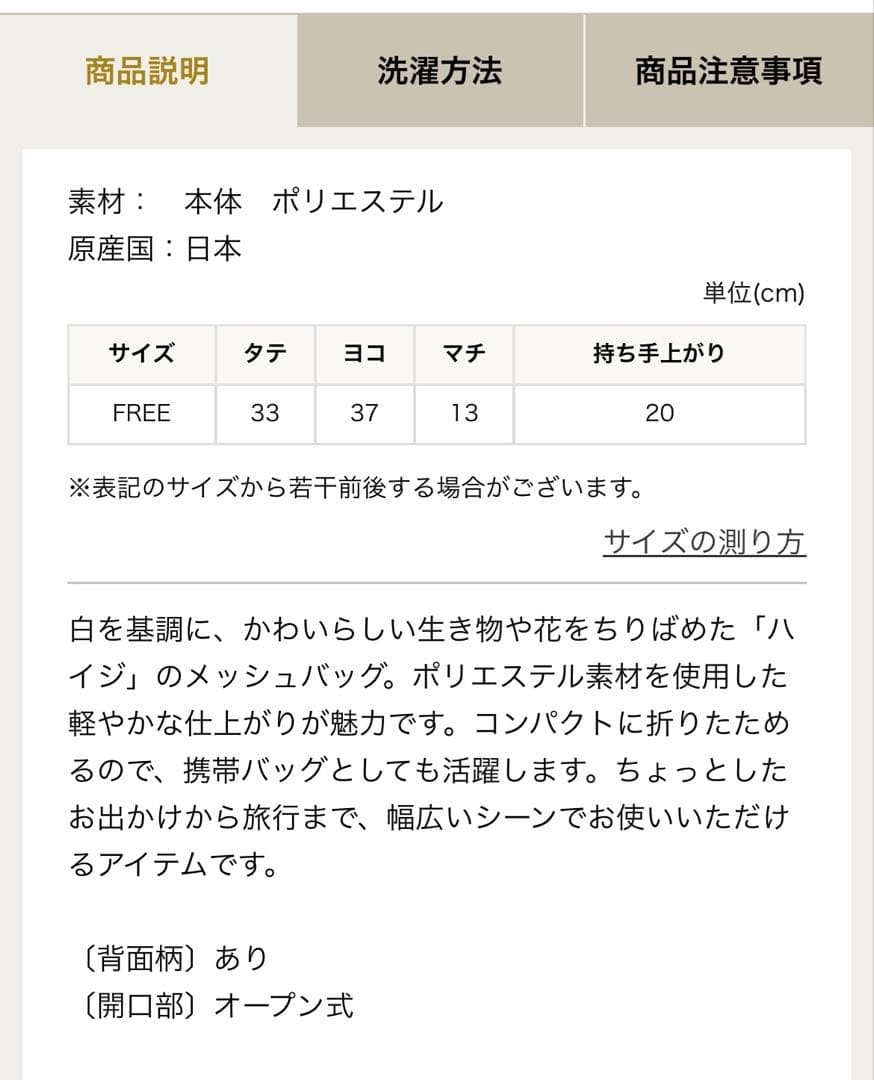Select the タテ column header
Screen dimensions: 874x1080
point(266,353)
